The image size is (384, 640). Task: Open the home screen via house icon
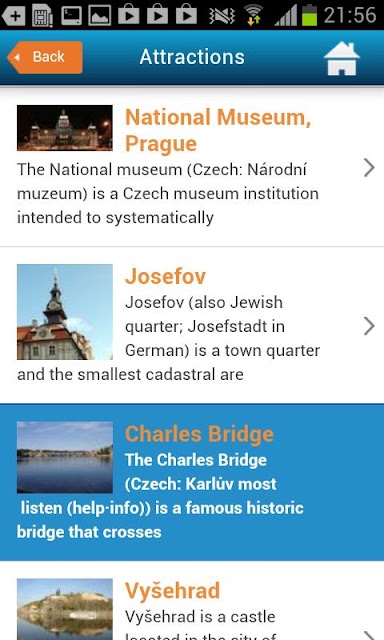342,58
